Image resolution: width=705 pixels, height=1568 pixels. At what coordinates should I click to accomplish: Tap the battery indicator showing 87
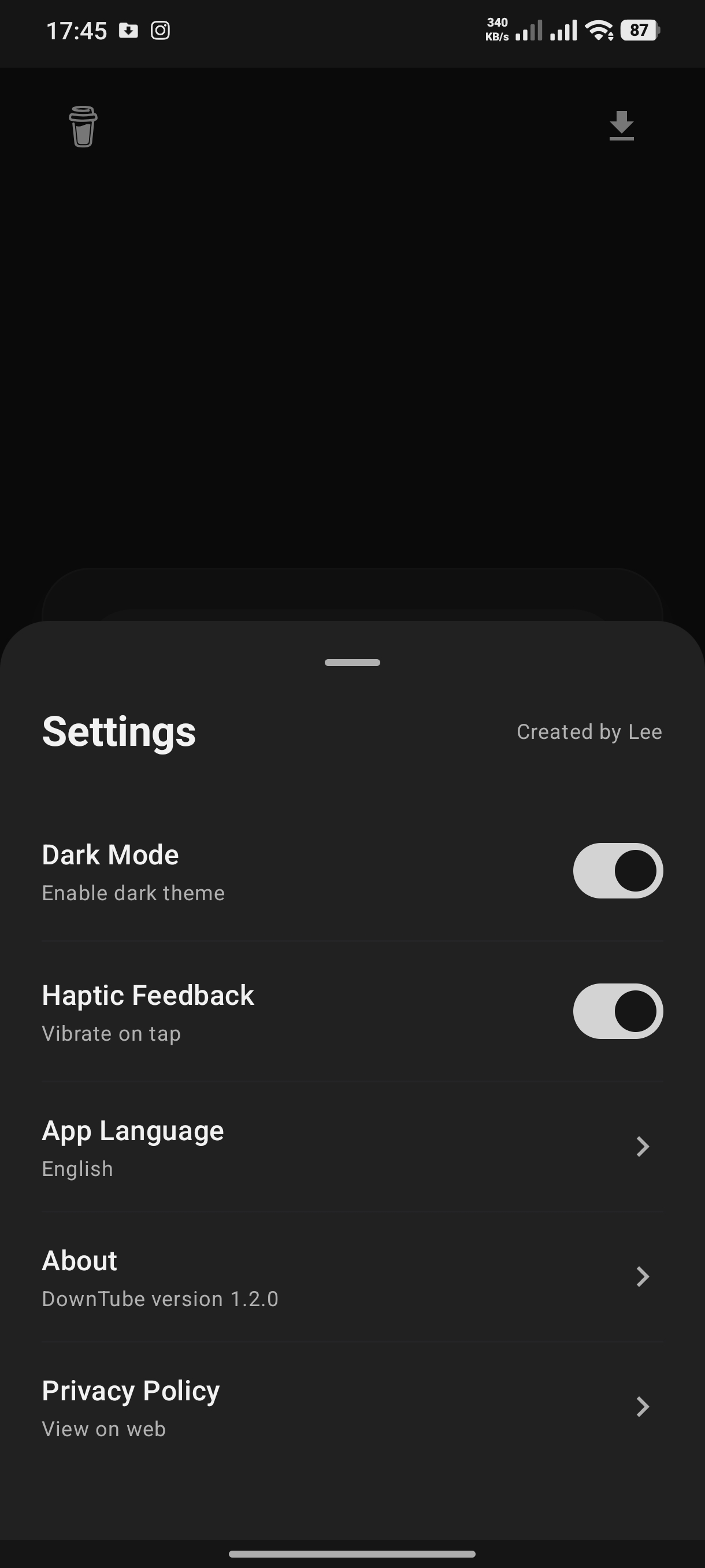[639, 30]
